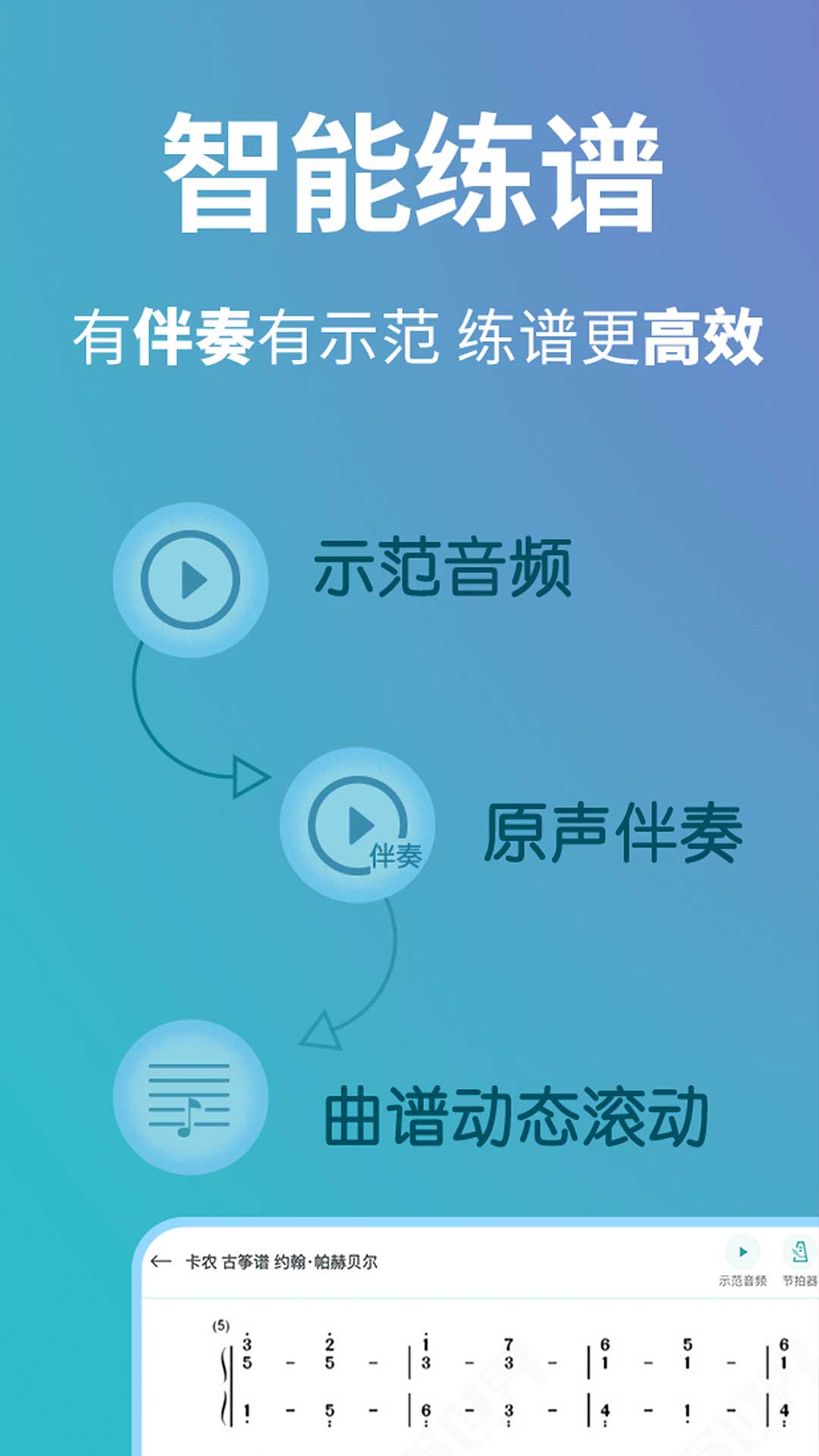Select the 智能练谱 heading
The height and width of the screenshot is (1456, 819).
(x=409, y=171)
